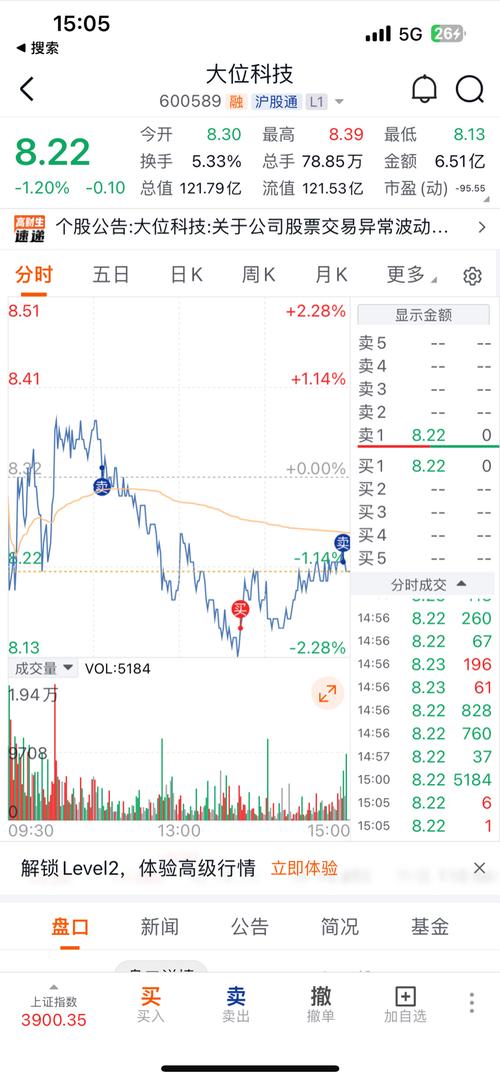Switch to the 日K chart tab

[186, 275]
